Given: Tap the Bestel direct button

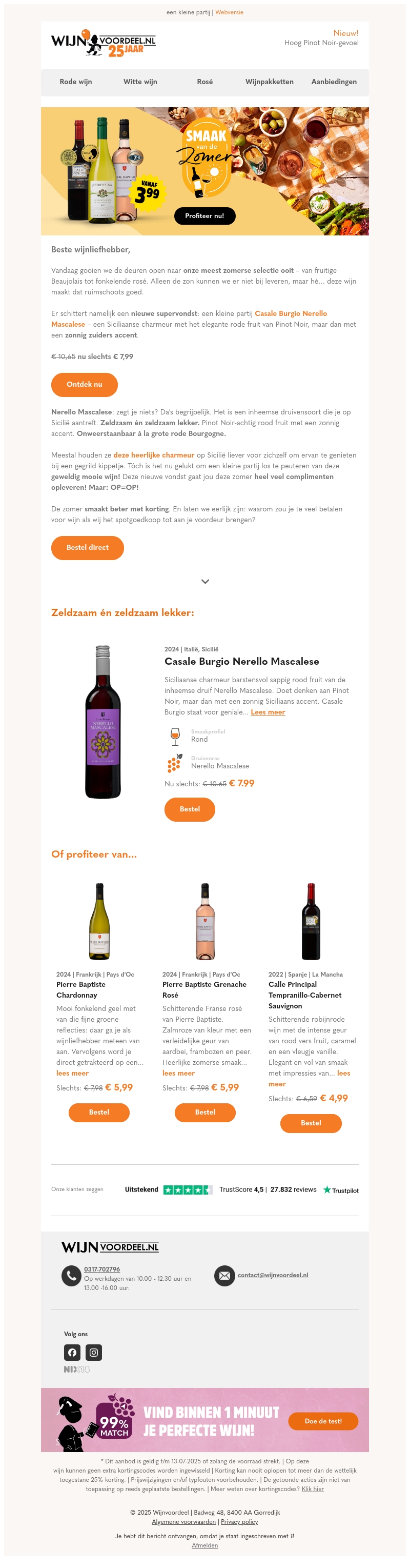Looking at the screenshot, I should click(87, 547).
